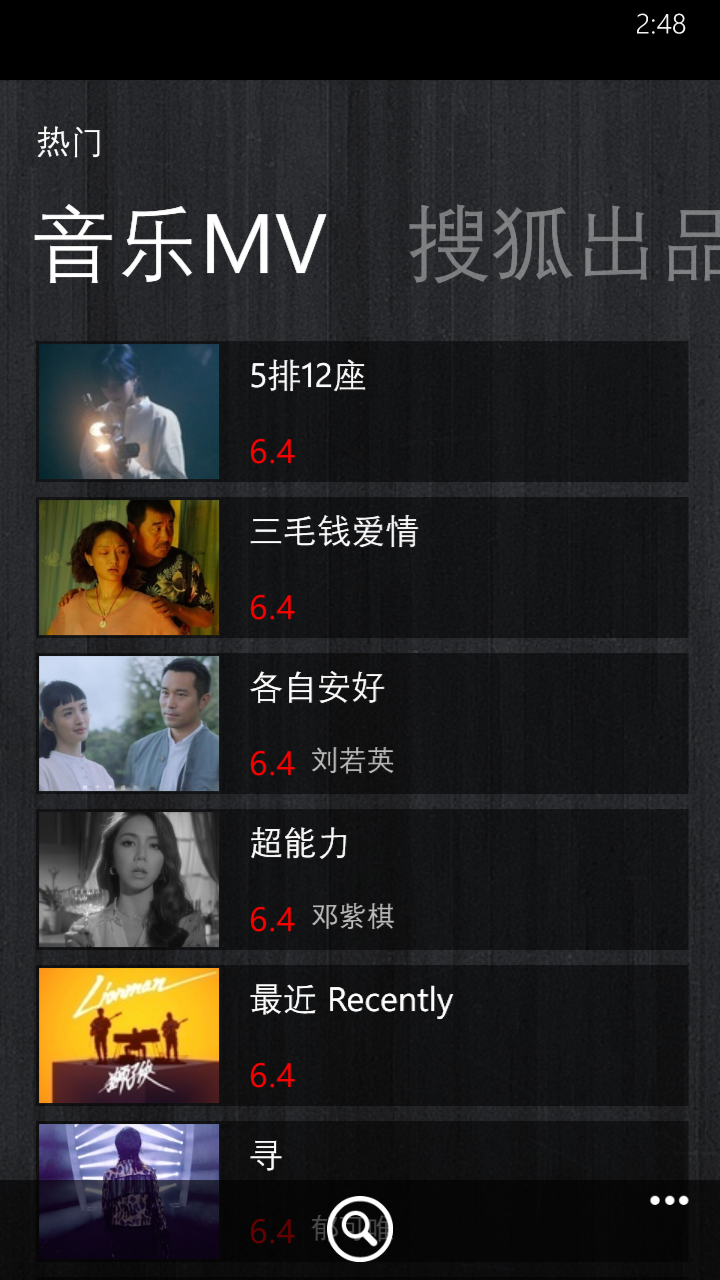Image resolution: width=720 pixels, height=1280 pixels.
Task: Expand the three-dot app bar menu
Action: (669, 1201)
